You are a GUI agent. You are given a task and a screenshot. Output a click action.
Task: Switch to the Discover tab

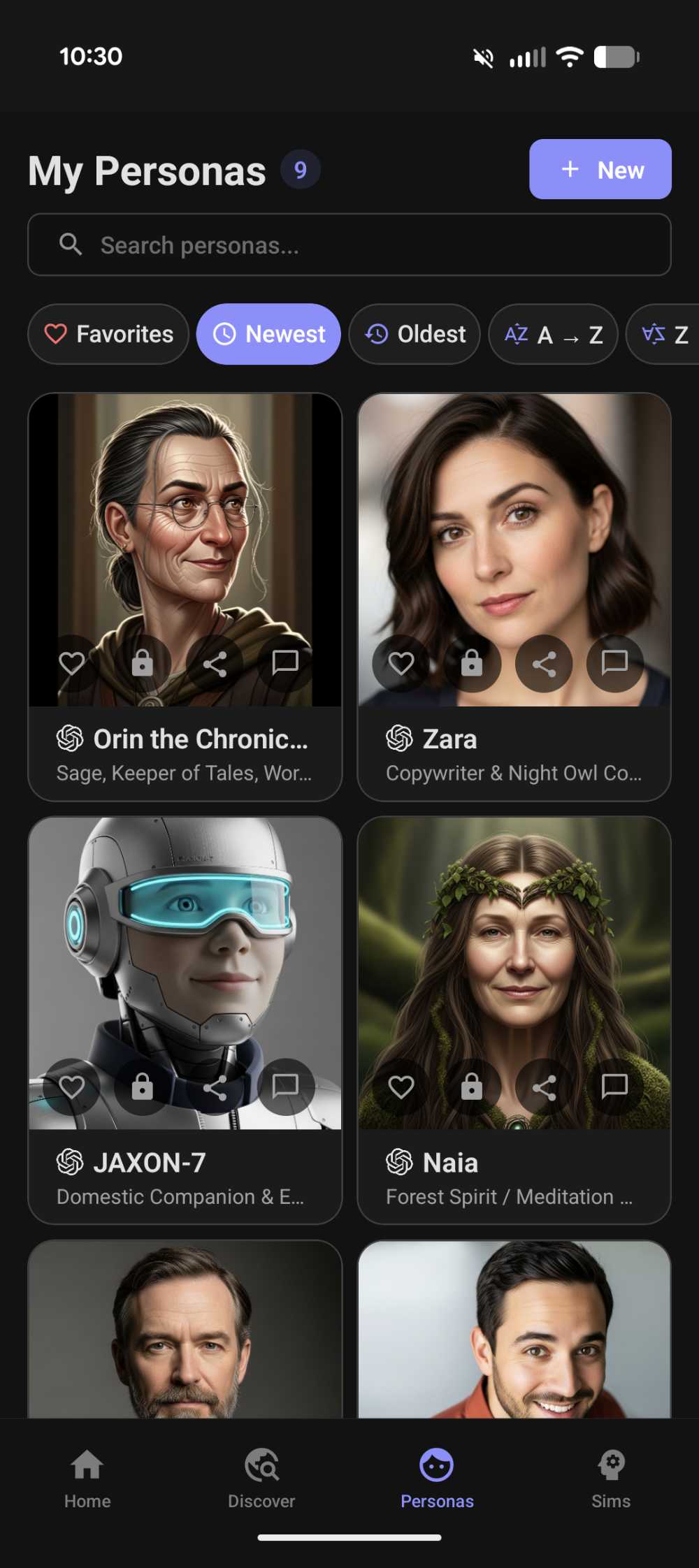[x=261, y=1477]
